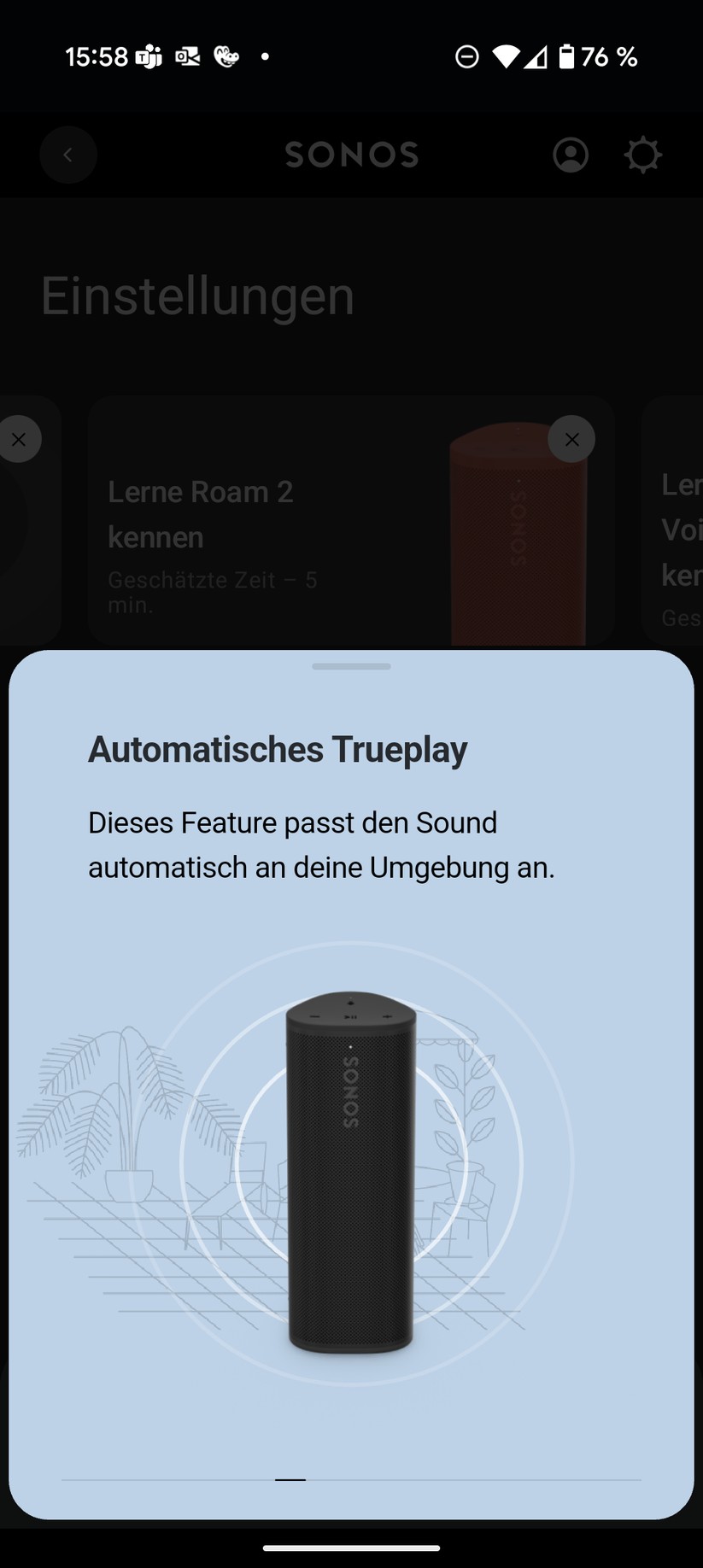
Task: Tap the Trueplay sheet drag handle
Action: click(351, 666)
